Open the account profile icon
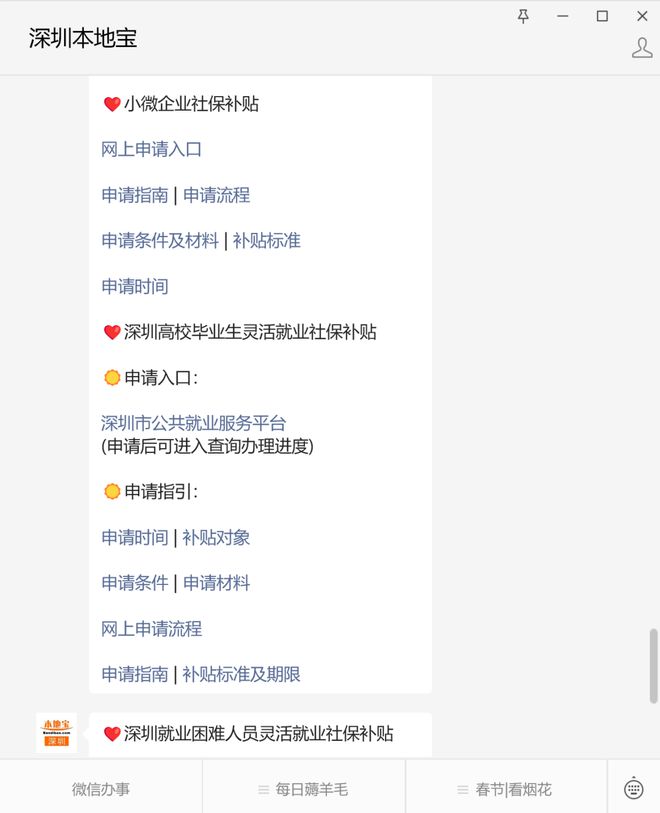The width and height of the screenshot is (660, 813). click(x=642, y=47)
